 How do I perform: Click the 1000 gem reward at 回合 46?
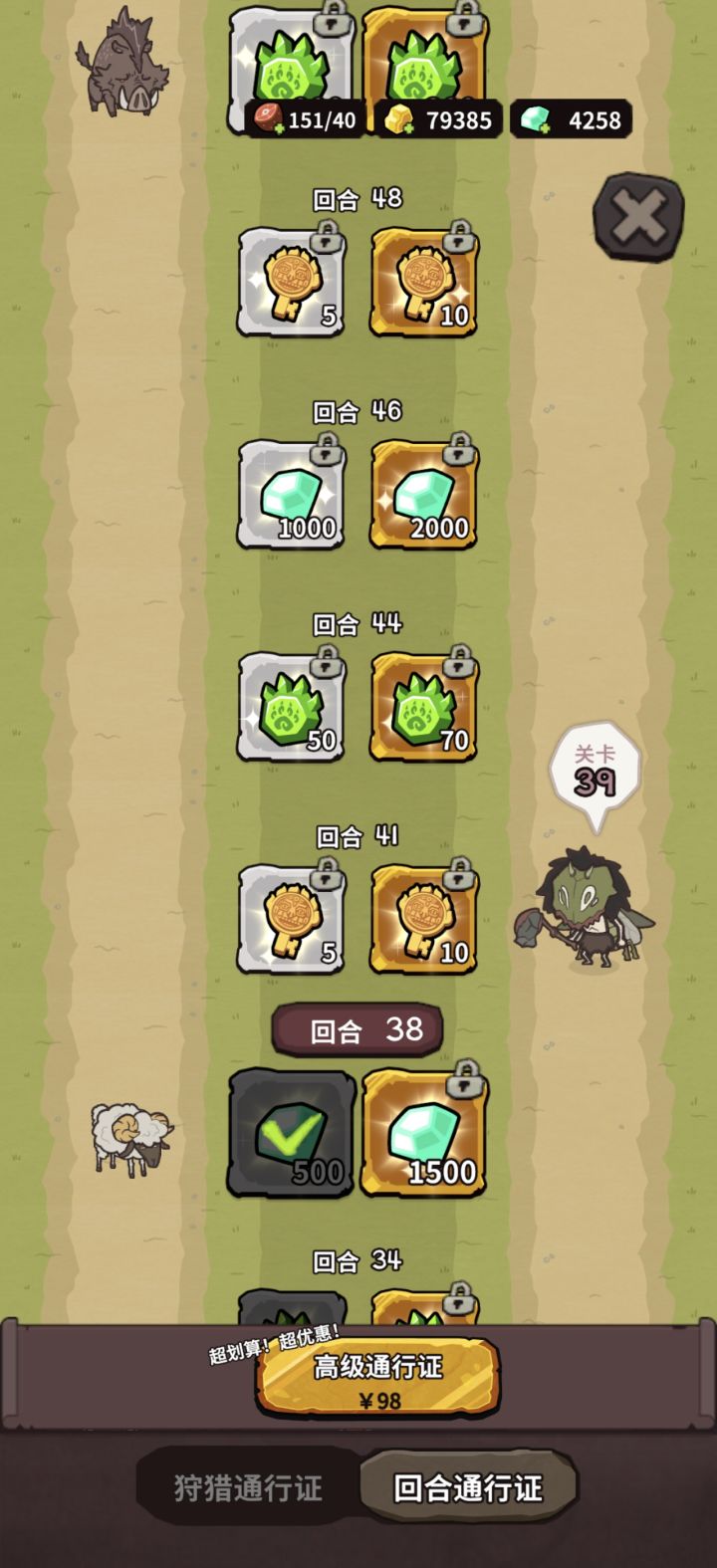[x=289, y=495]
